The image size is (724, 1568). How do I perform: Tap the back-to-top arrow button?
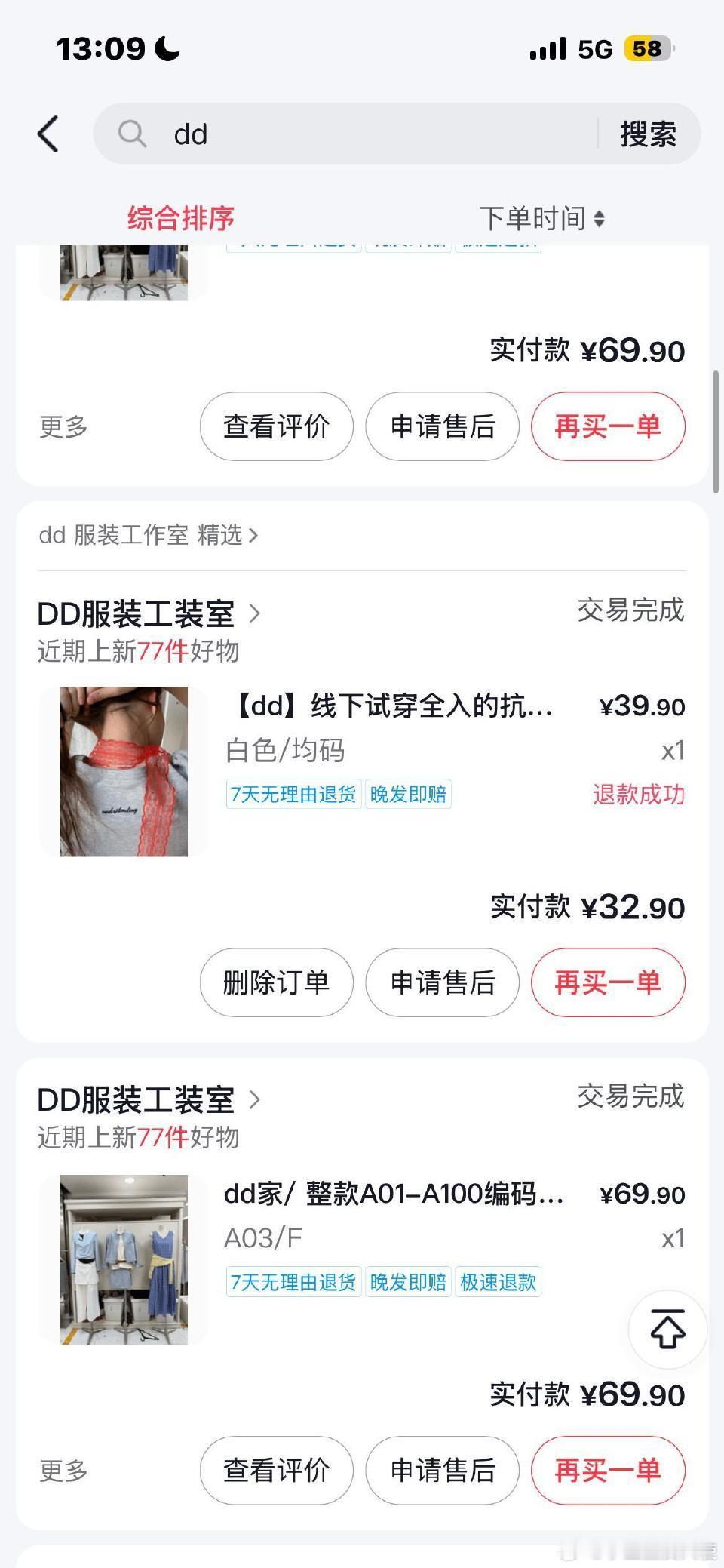click(667, 1330)
